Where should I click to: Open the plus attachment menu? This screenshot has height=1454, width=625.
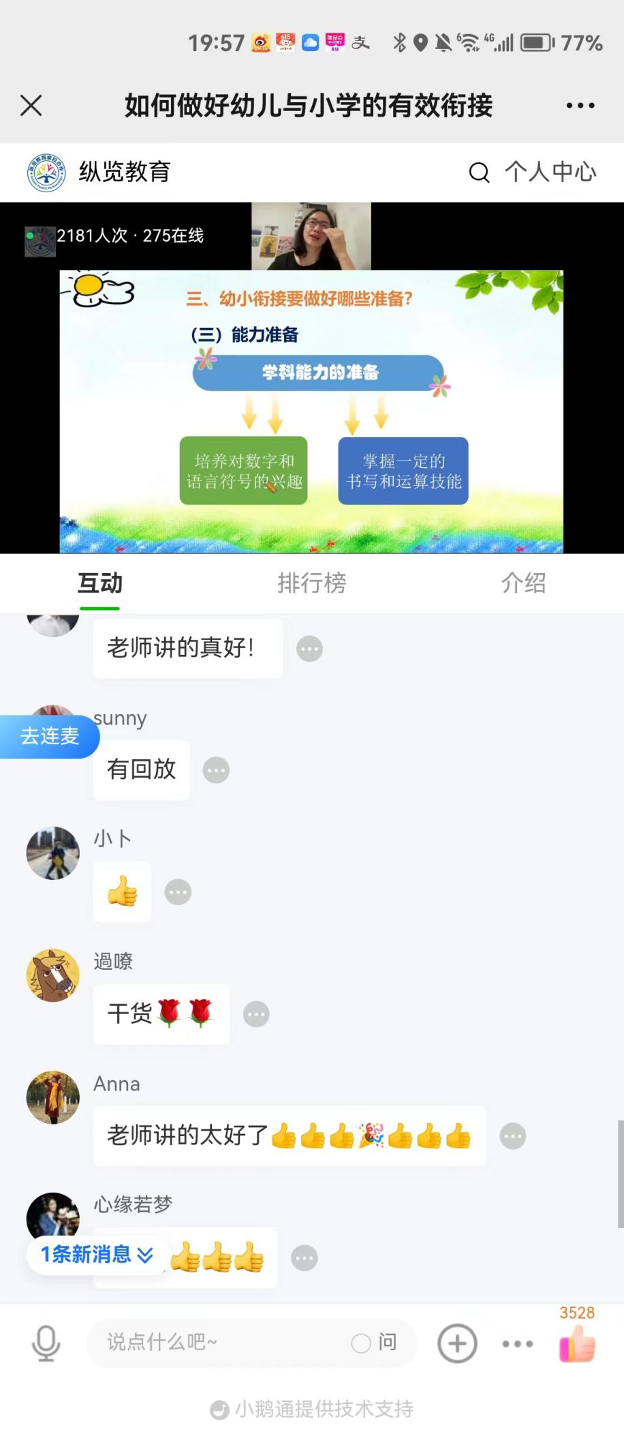tap(457, 1343)
